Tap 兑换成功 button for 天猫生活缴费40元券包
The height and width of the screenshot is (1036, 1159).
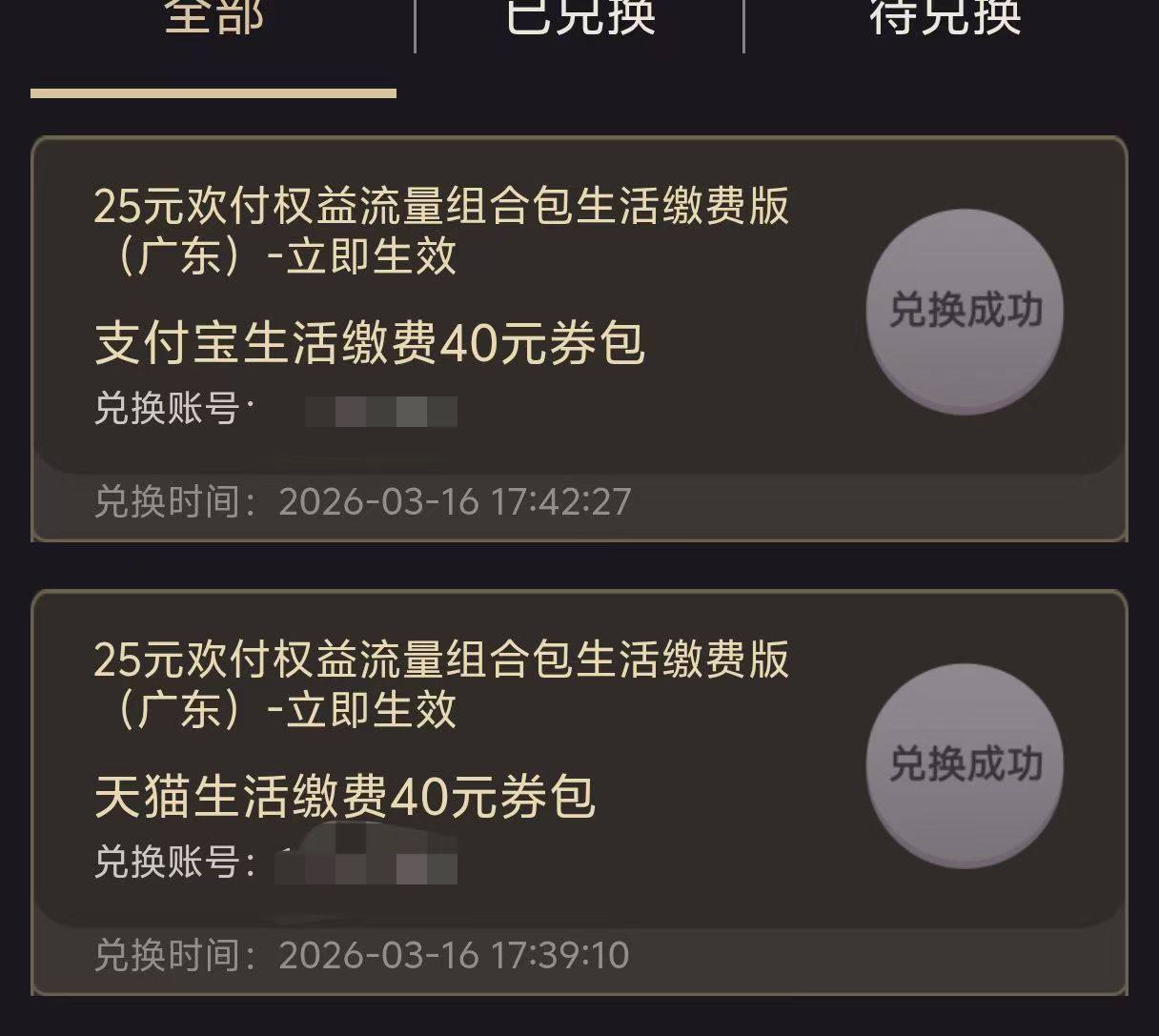(x=965, y=765)
